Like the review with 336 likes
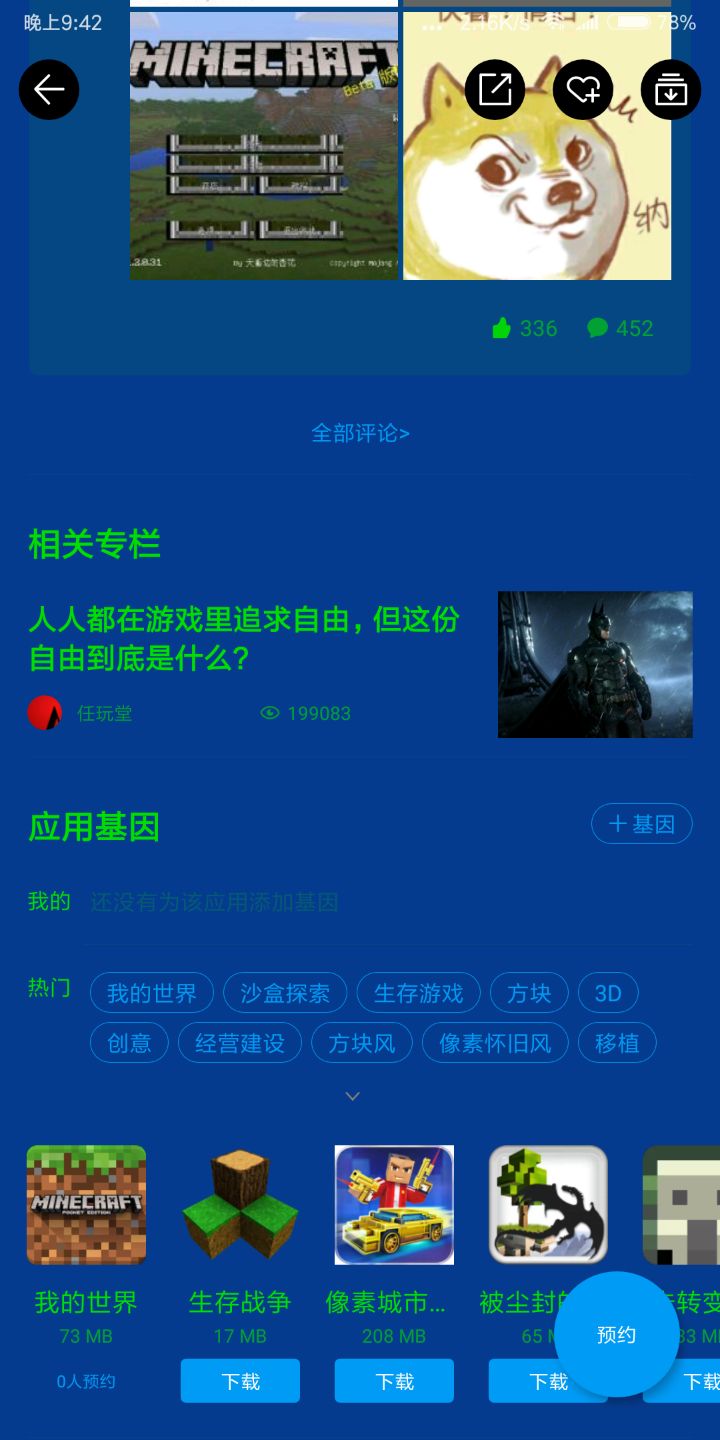Image resolution: width=720 pixels, height=1440 pixels. click(x=524, y=328)
